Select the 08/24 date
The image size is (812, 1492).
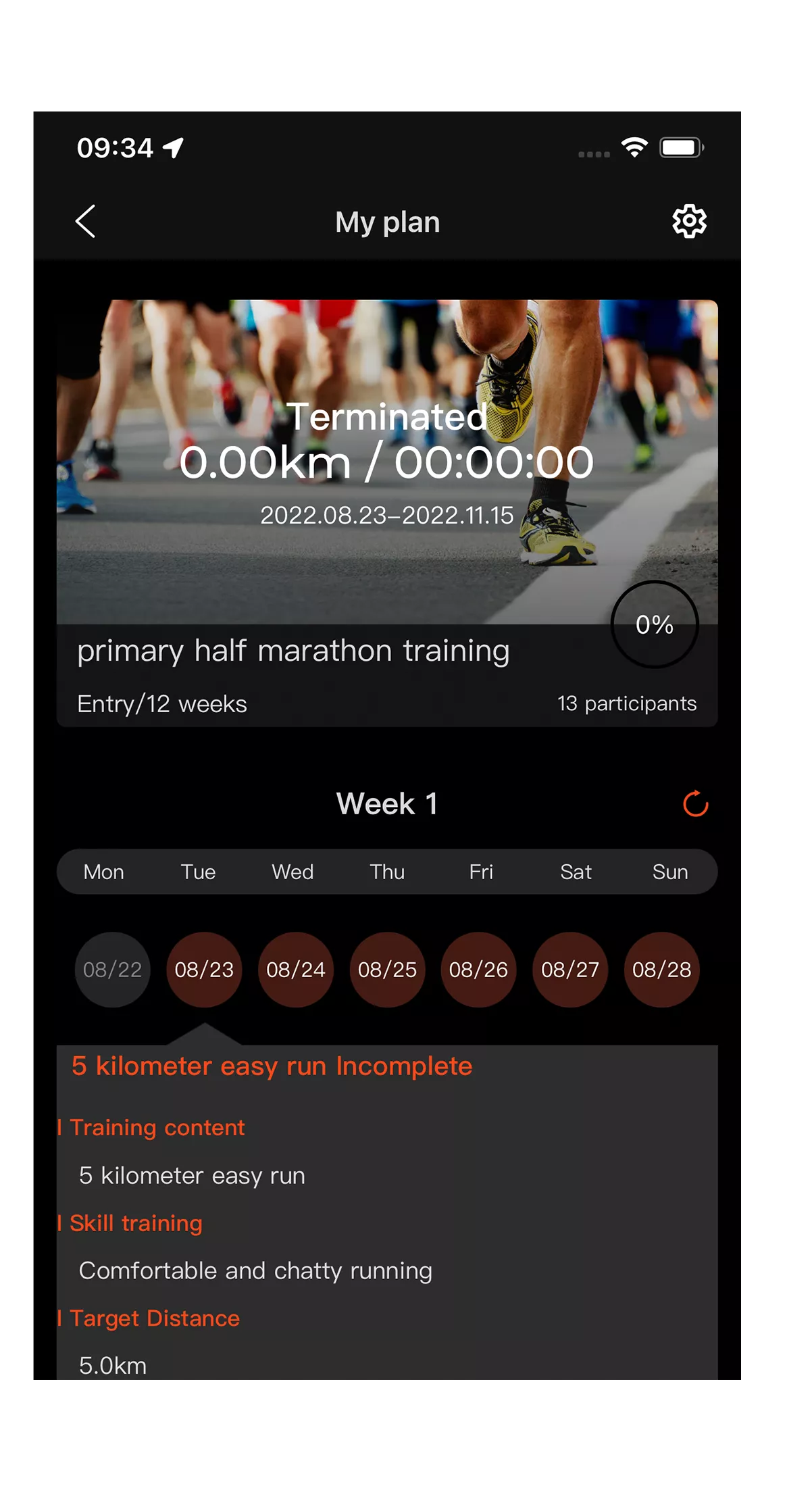[296, 970]
